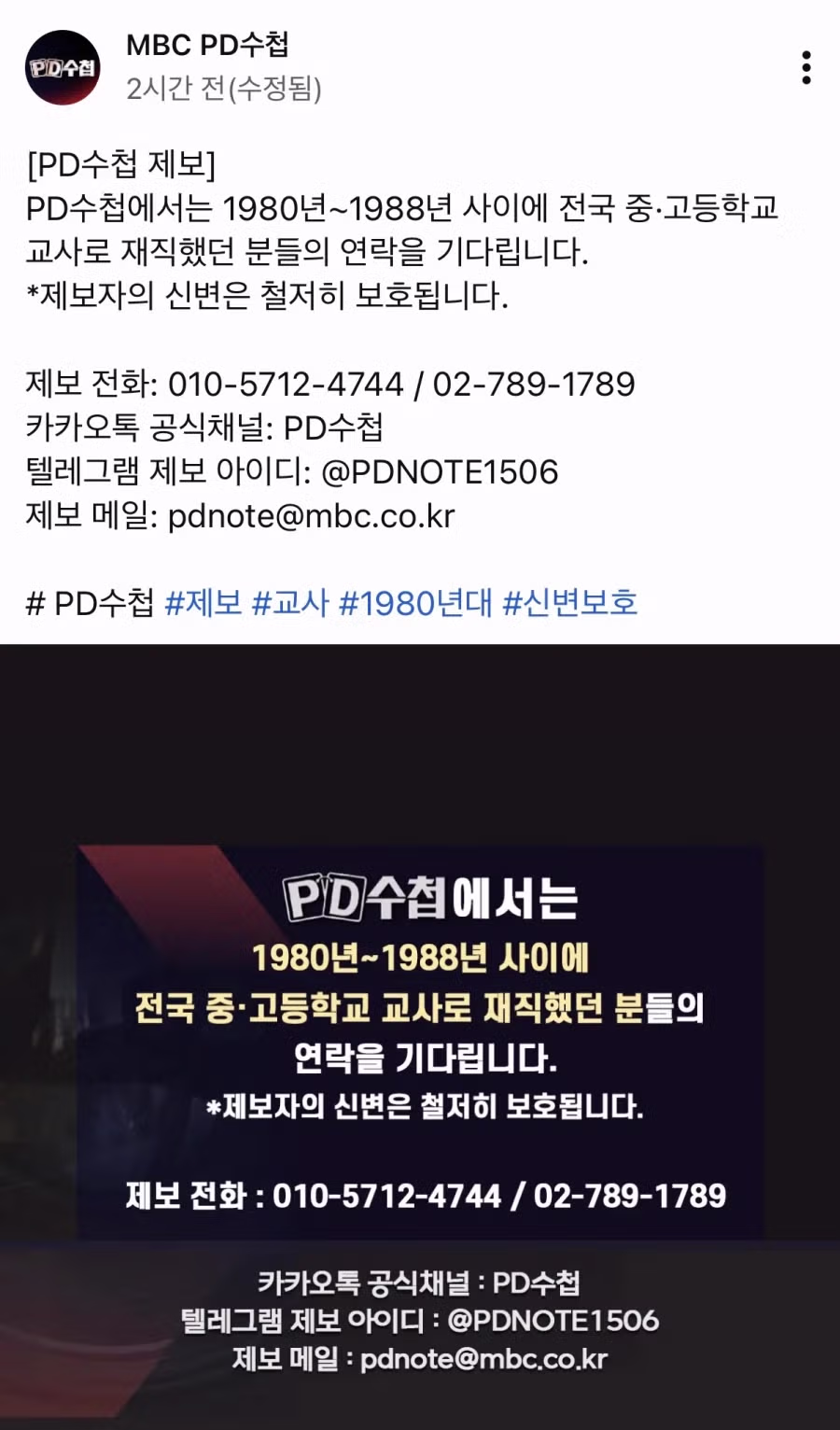Open the #신변보호 hashtag
The height and width of the screenshot is (1430, 840).
pyautogui.click(x=570, y=603)
